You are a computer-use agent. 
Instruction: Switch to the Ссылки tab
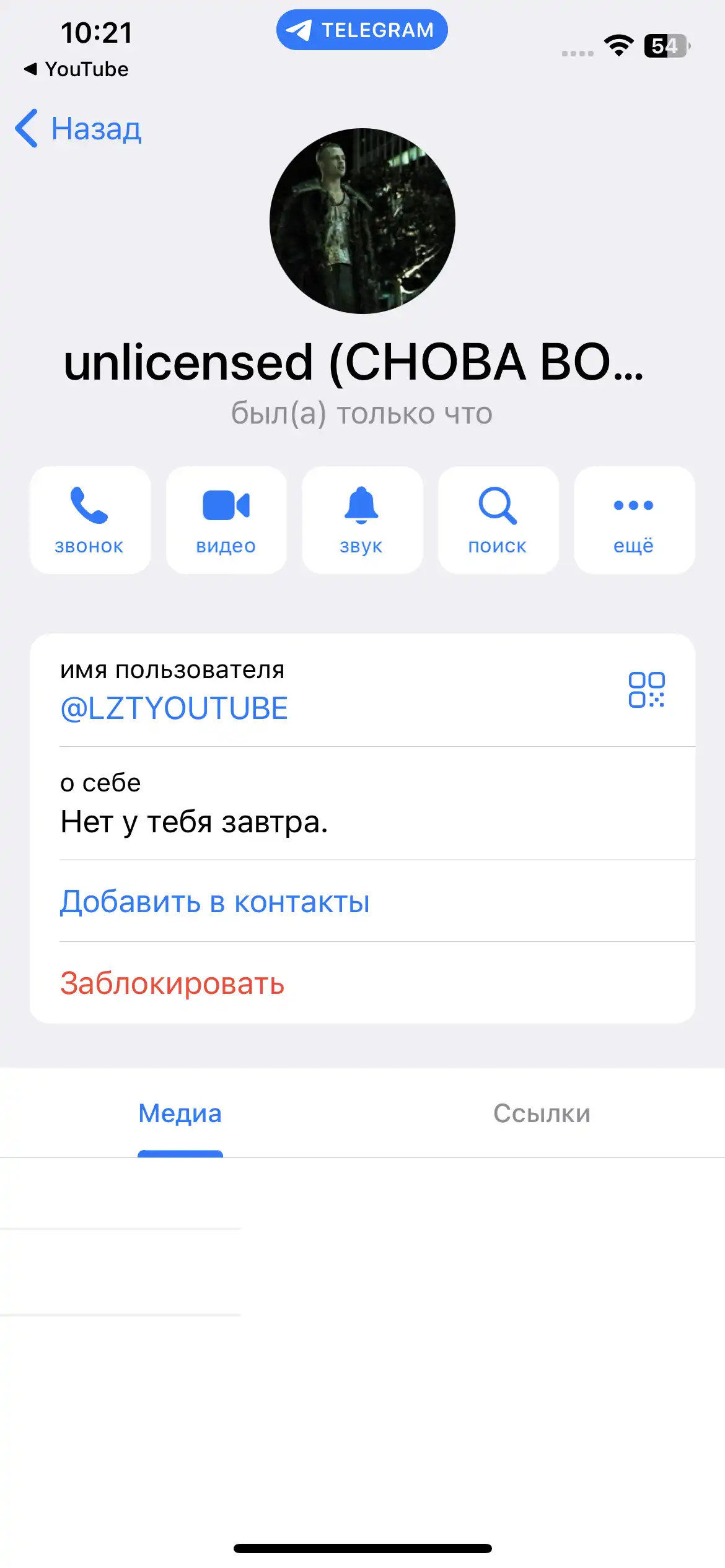(x=542, y=1113)
